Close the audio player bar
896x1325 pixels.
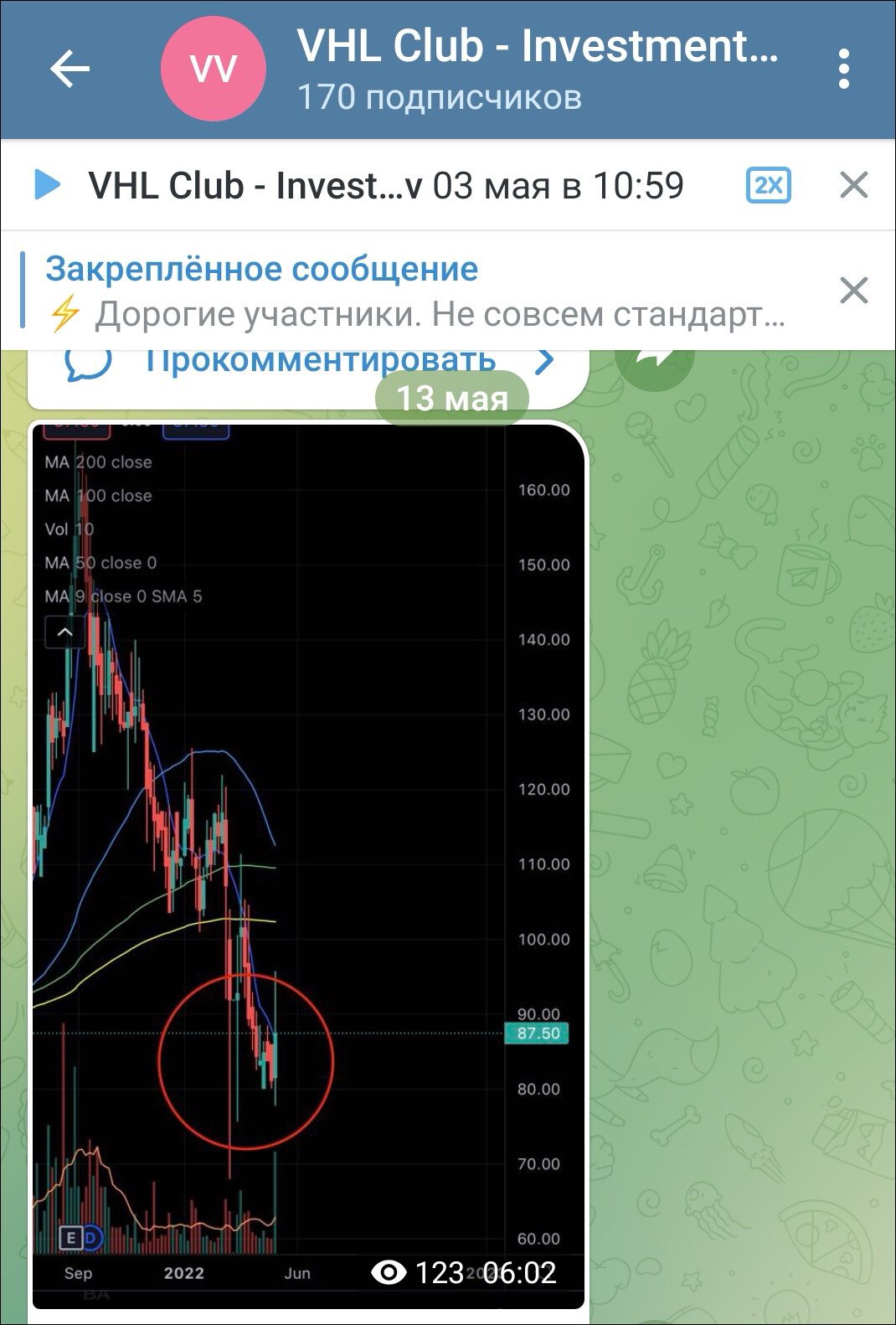click(853, 184)
